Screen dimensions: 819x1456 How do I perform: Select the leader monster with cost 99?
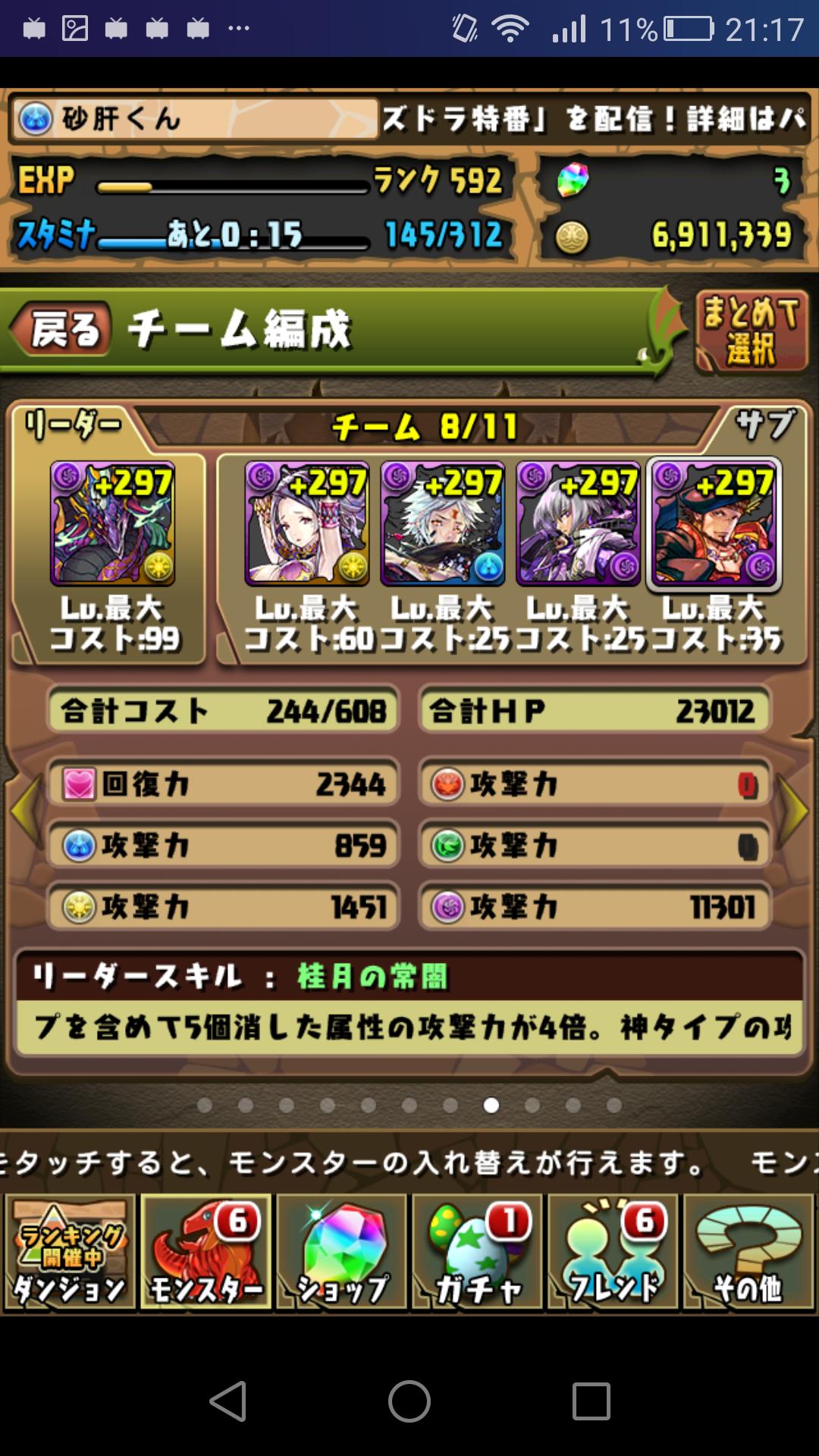coord(112,523)
